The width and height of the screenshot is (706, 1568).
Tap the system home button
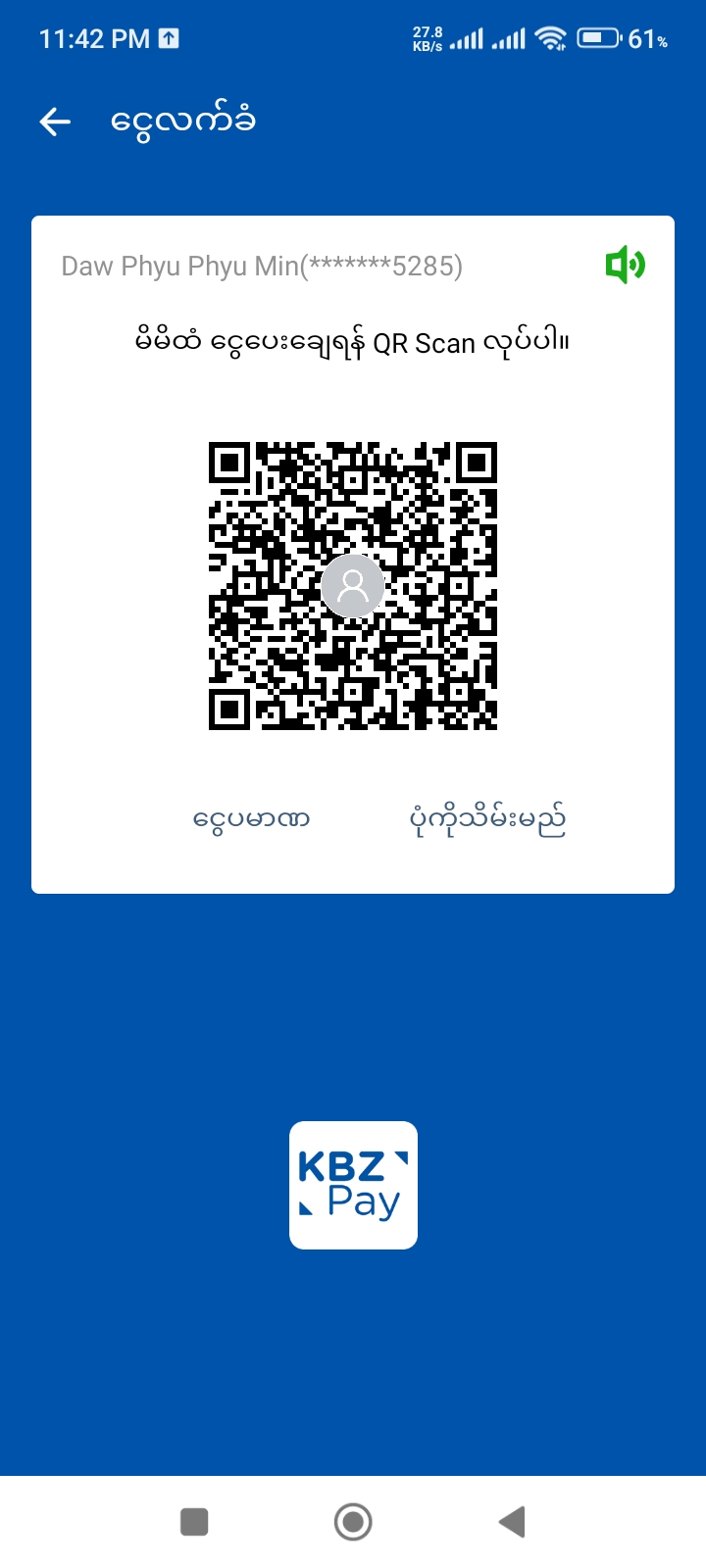[x=353, y=1522]
